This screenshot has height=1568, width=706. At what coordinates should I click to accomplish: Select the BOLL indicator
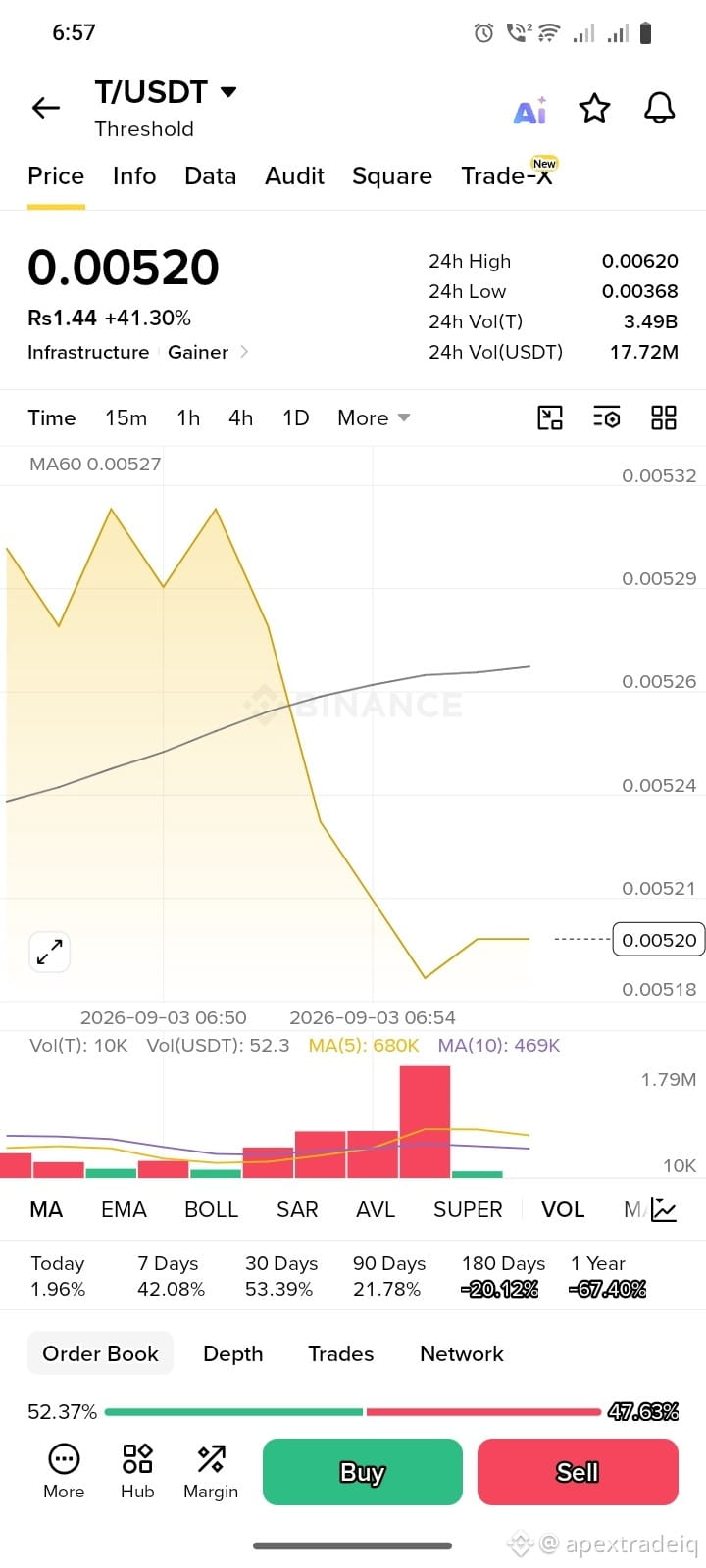[212, 1209]
